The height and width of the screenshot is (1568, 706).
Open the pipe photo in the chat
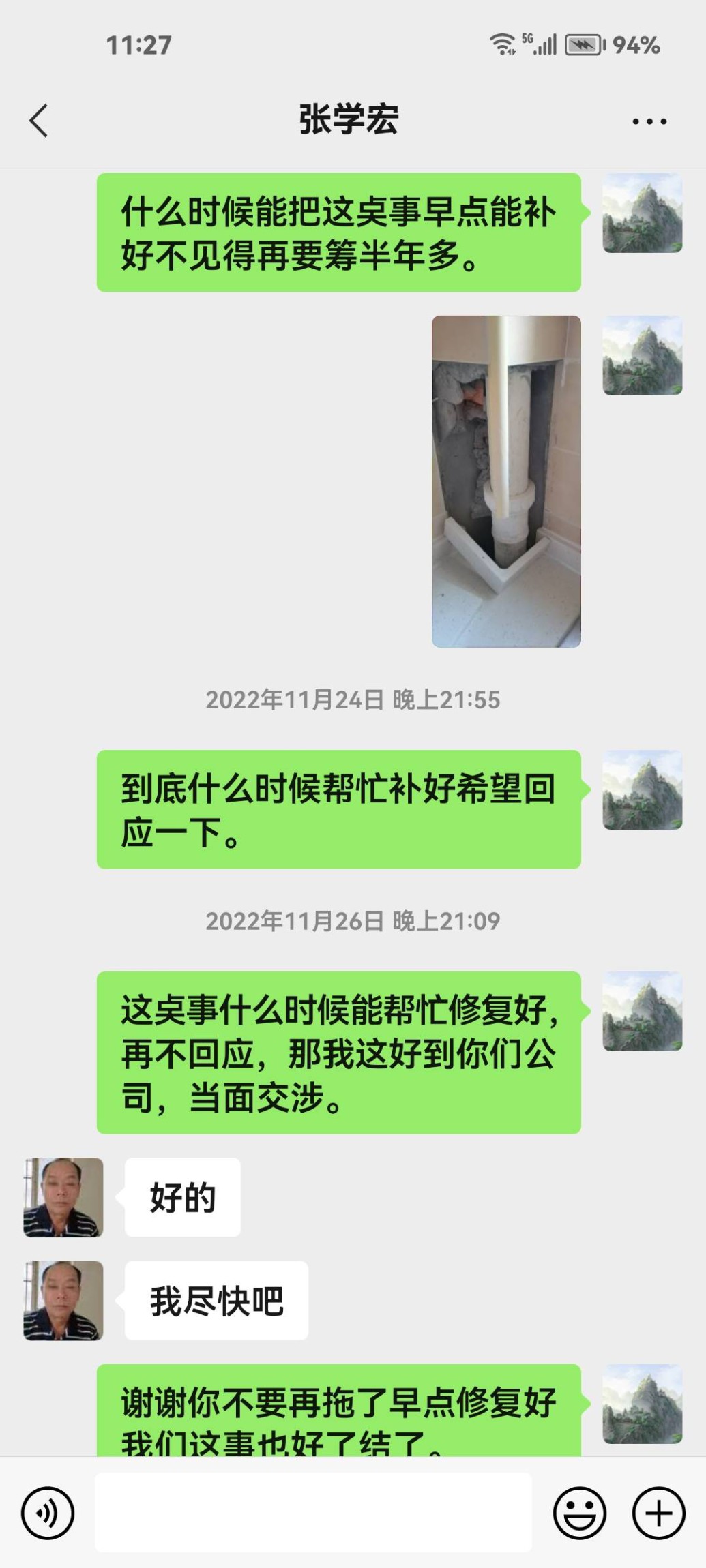click(x=506, y=481)
